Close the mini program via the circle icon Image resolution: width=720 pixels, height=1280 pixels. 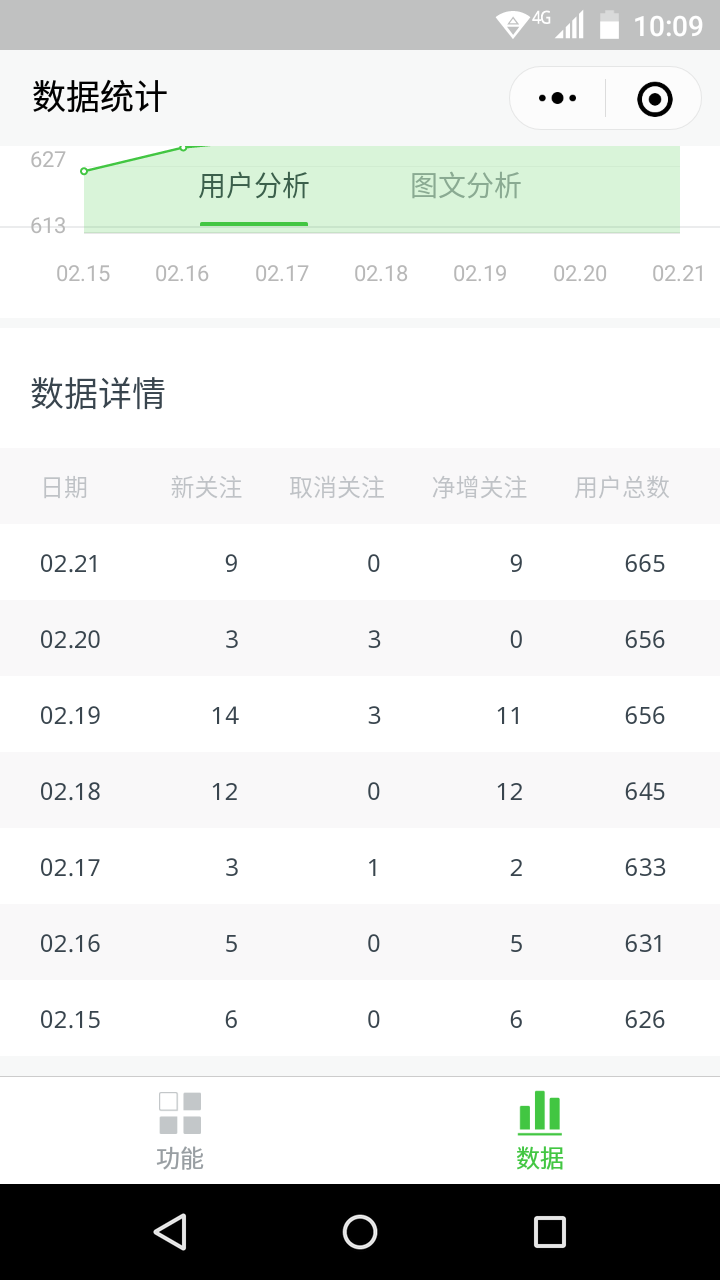point(654,98)
